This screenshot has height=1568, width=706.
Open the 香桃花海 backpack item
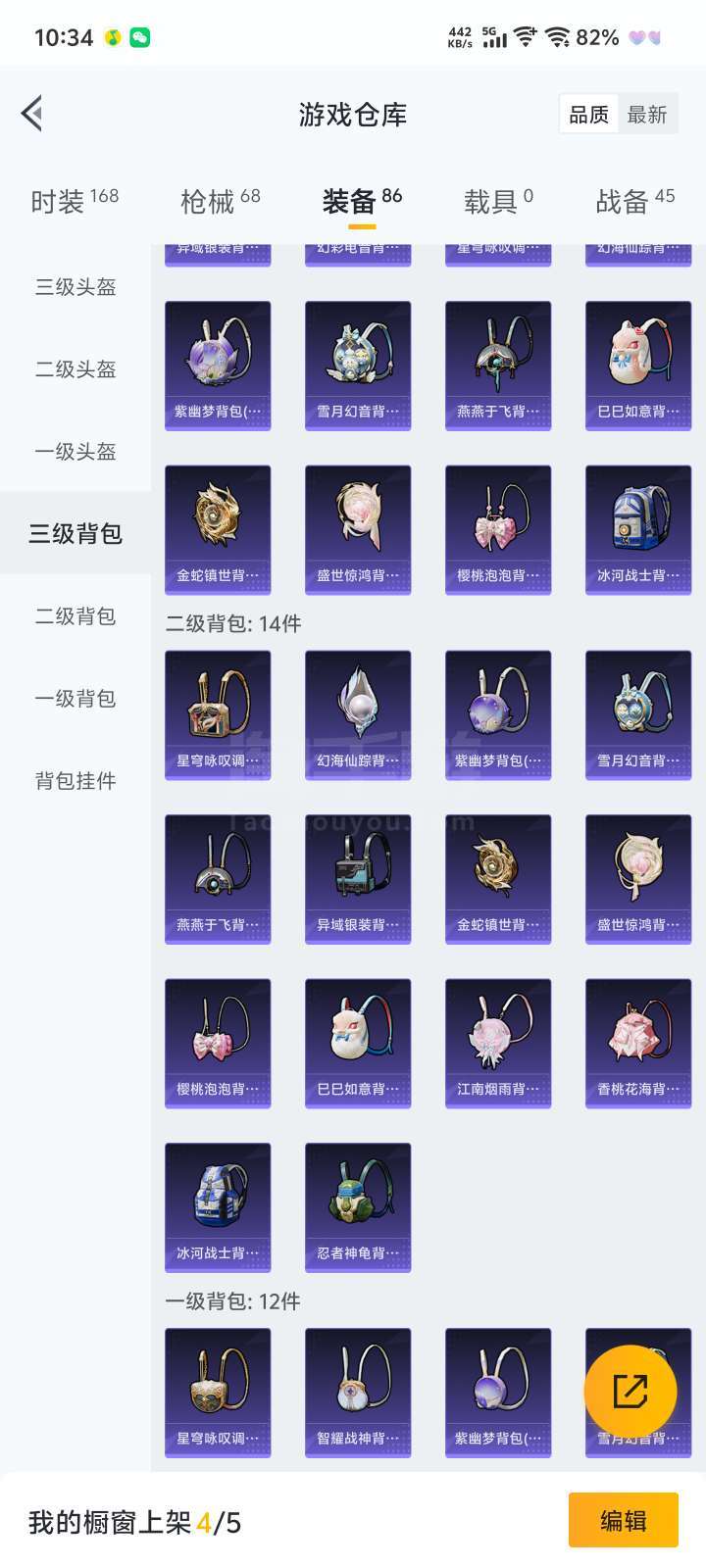tap(638, 1043)
